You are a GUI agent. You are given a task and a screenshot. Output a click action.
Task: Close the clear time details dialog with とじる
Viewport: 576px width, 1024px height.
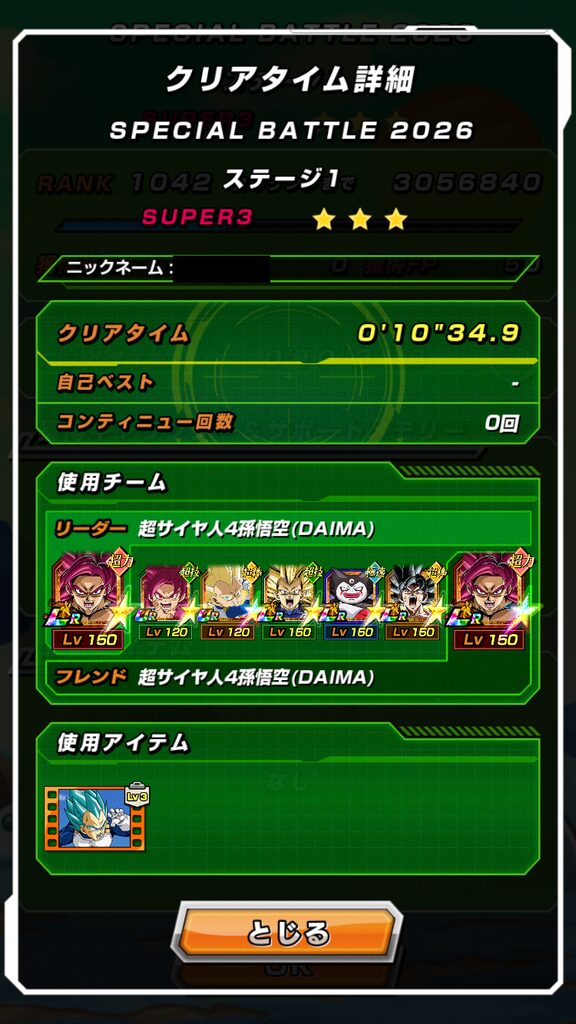(287, 934)
